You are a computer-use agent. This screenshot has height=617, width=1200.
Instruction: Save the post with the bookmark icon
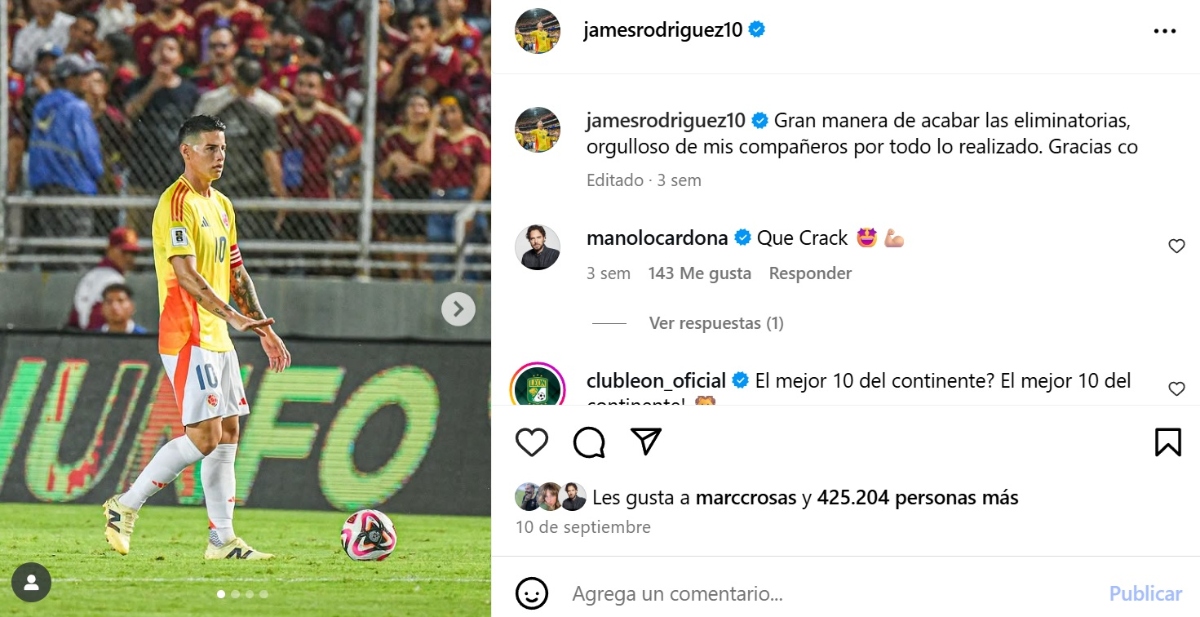[x=1167, y=442]
